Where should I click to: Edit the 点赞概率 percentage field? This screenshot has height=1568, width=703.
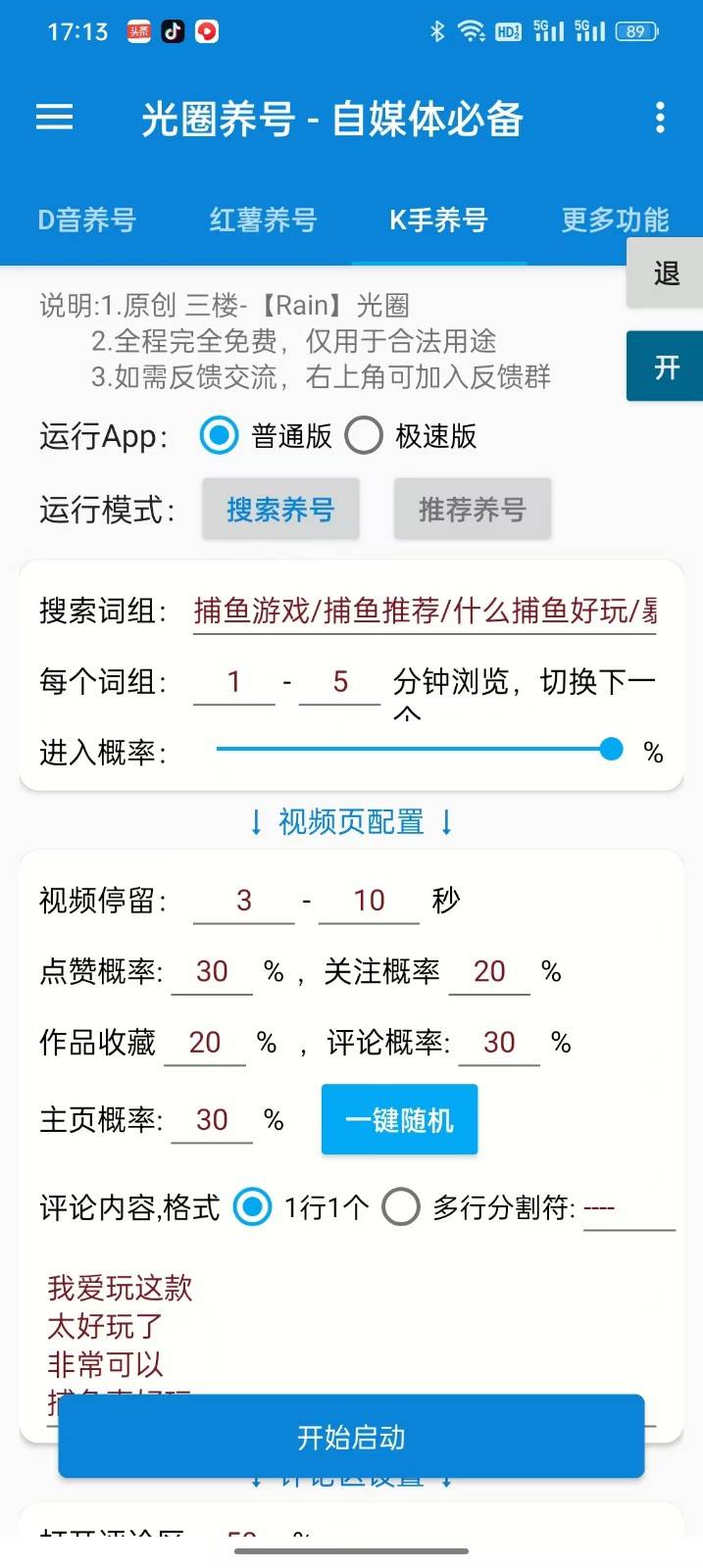[x=212, y=971]
